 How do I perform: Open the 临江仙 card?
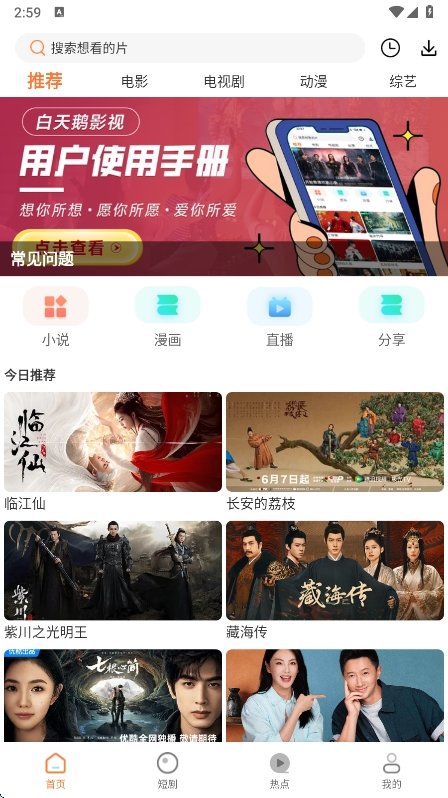(x=113, y=452)
